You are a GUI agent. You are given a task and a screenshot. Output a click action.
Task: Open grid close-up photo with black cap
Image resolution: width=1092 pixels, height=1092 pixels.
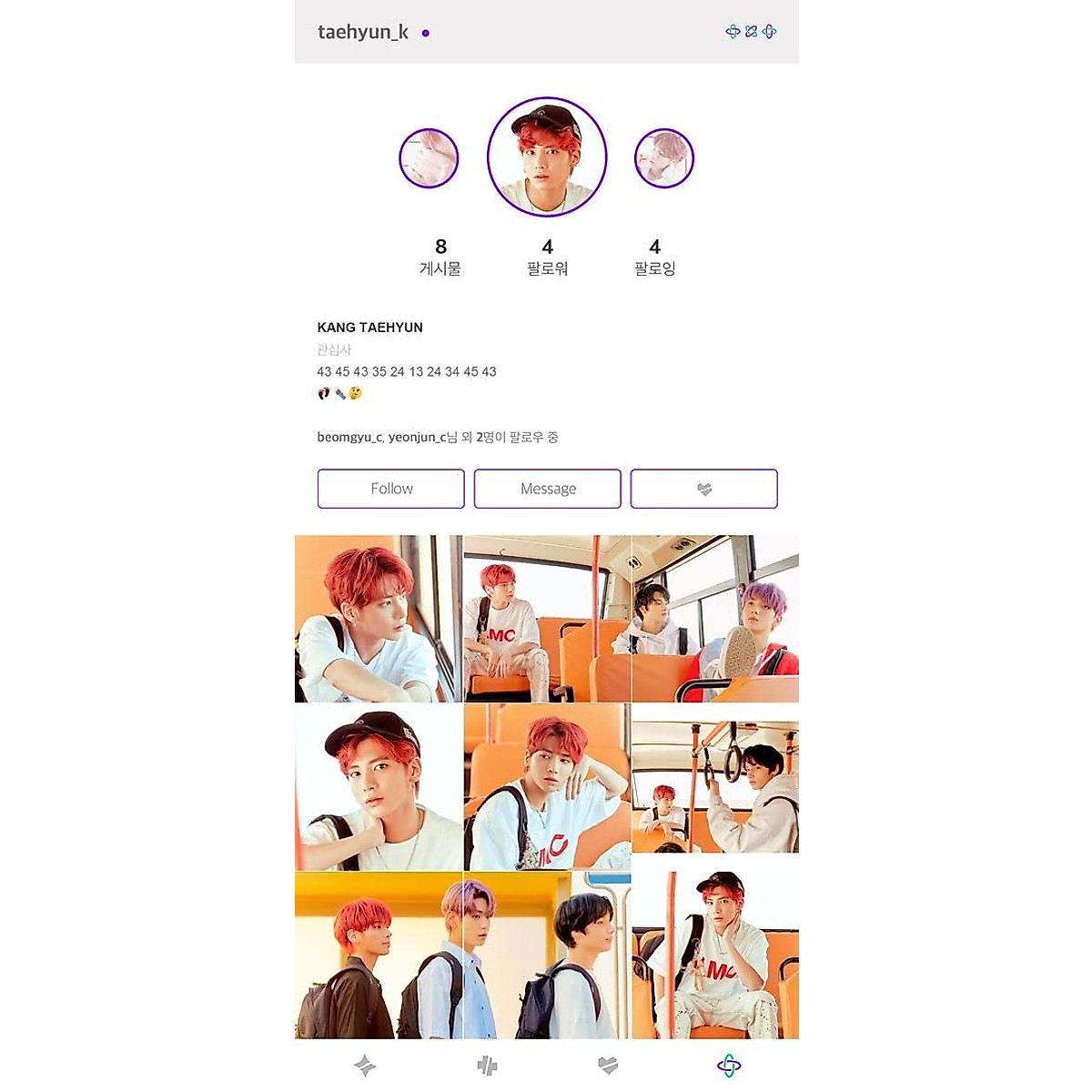pos(379,787)
